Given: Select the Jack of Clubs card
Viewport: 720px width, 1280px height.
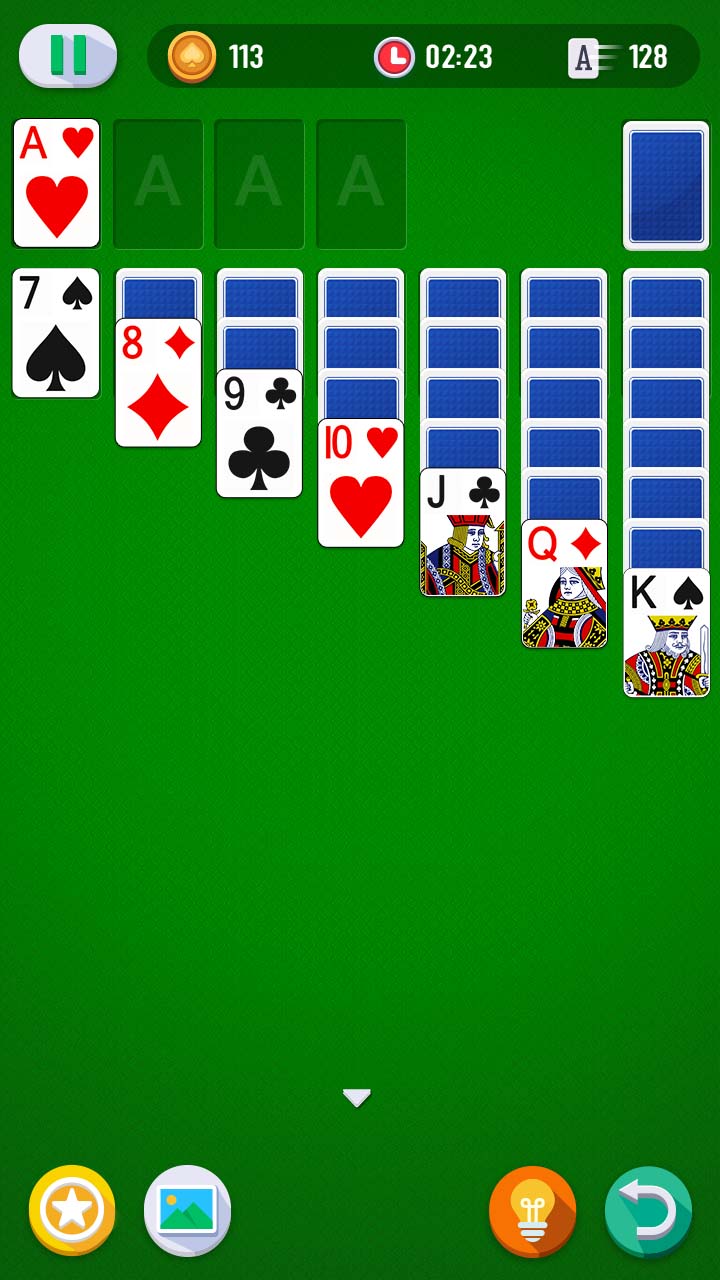Looking at the screenshot, I should (x=462, y=533).
